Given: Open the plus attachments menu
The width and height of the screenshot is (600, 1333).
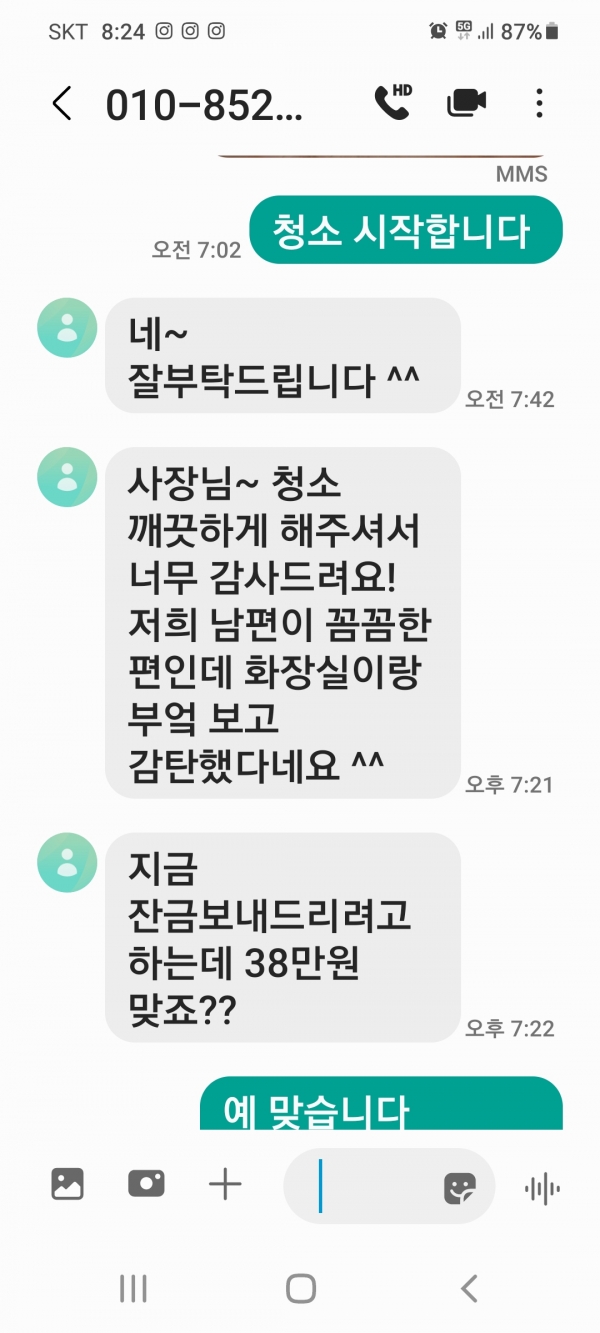Looking at the screenshot, I should click(x=225, y=1185).
